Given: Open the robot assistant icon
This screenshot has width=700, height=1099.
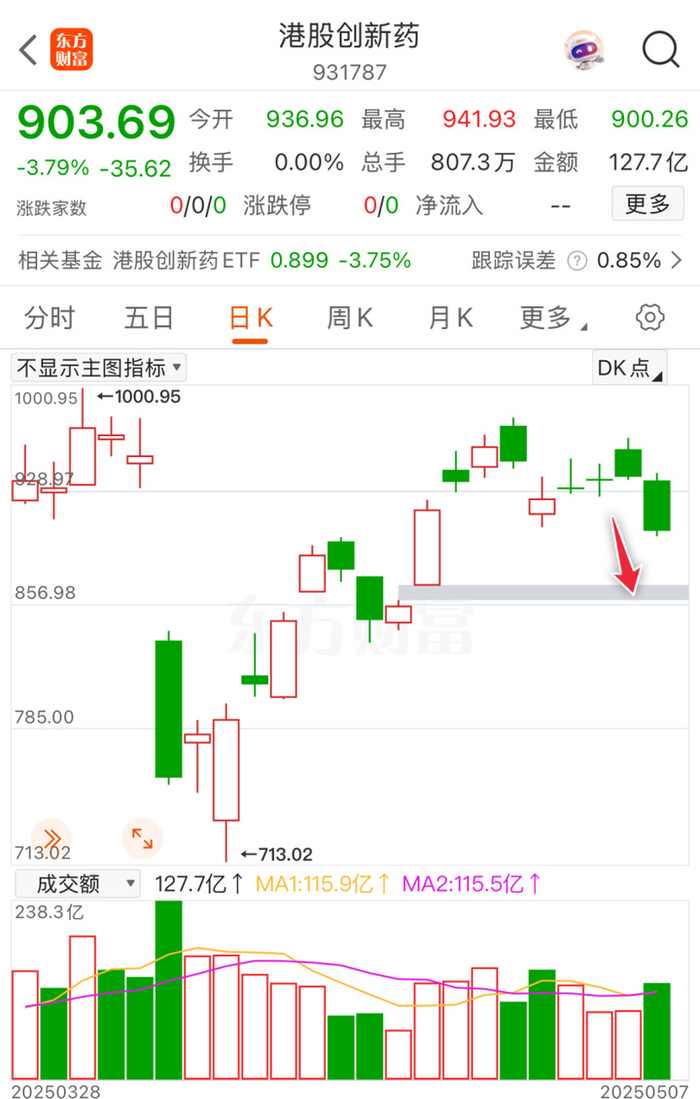Looking at the screenshot, I should pyautogui.click(x=585, y=49).
